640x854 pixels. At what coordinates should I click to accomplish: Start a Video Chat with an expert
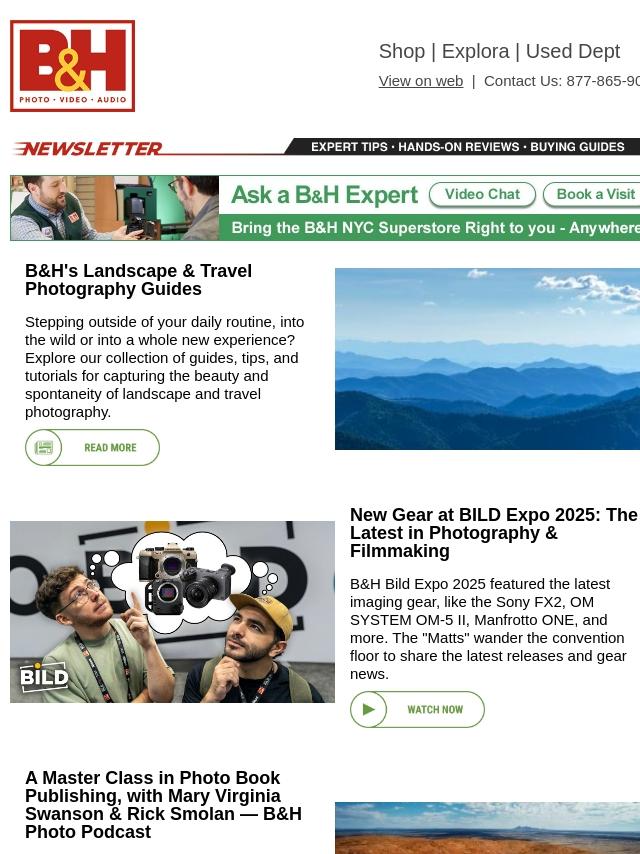tap(483, 194)
